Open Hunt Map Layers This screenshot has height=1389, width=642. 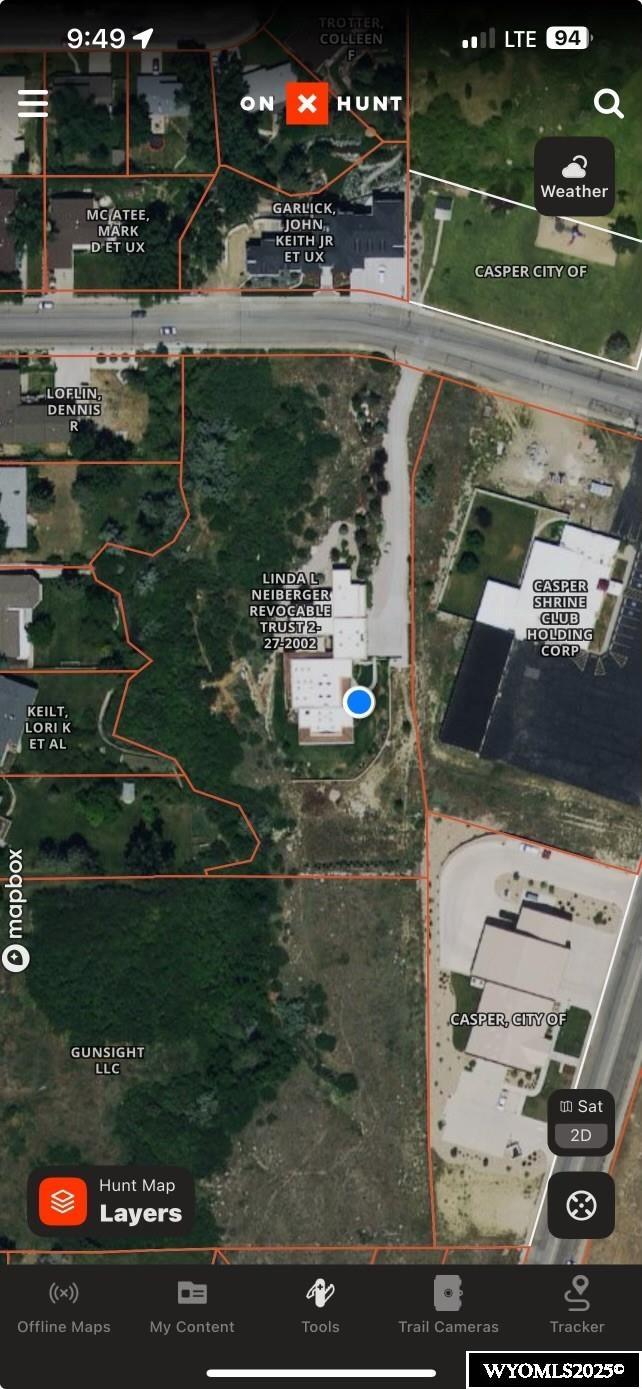click(111, 1201)
